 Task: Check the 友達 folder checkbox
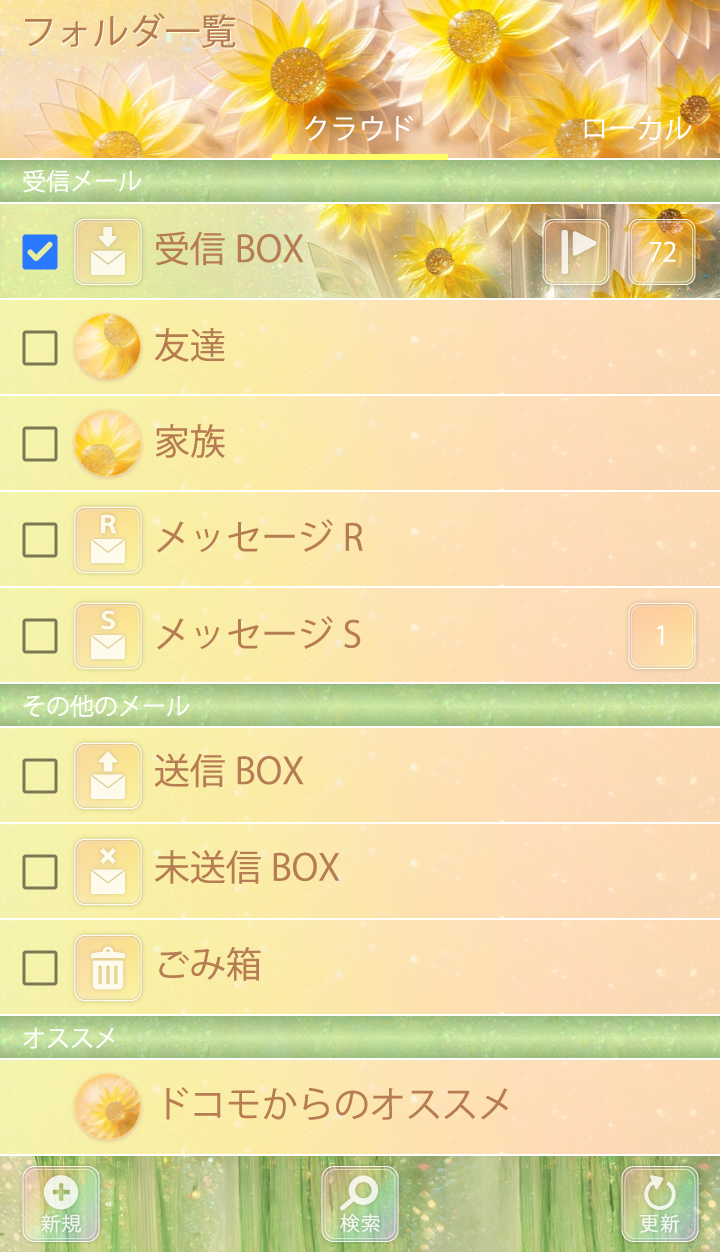pos(40,348)
